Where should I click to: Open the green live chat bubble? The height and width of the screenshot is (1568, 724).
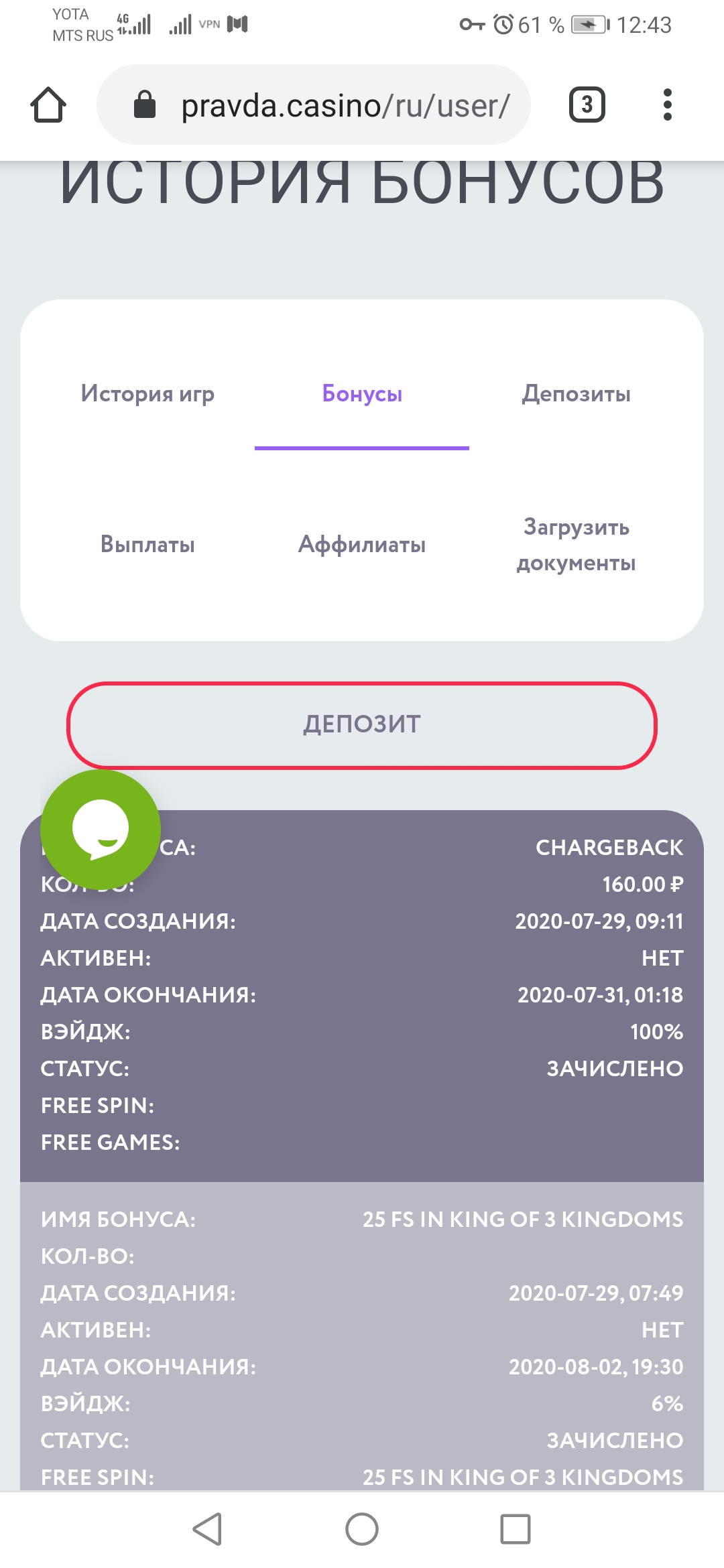coord(101,830)
